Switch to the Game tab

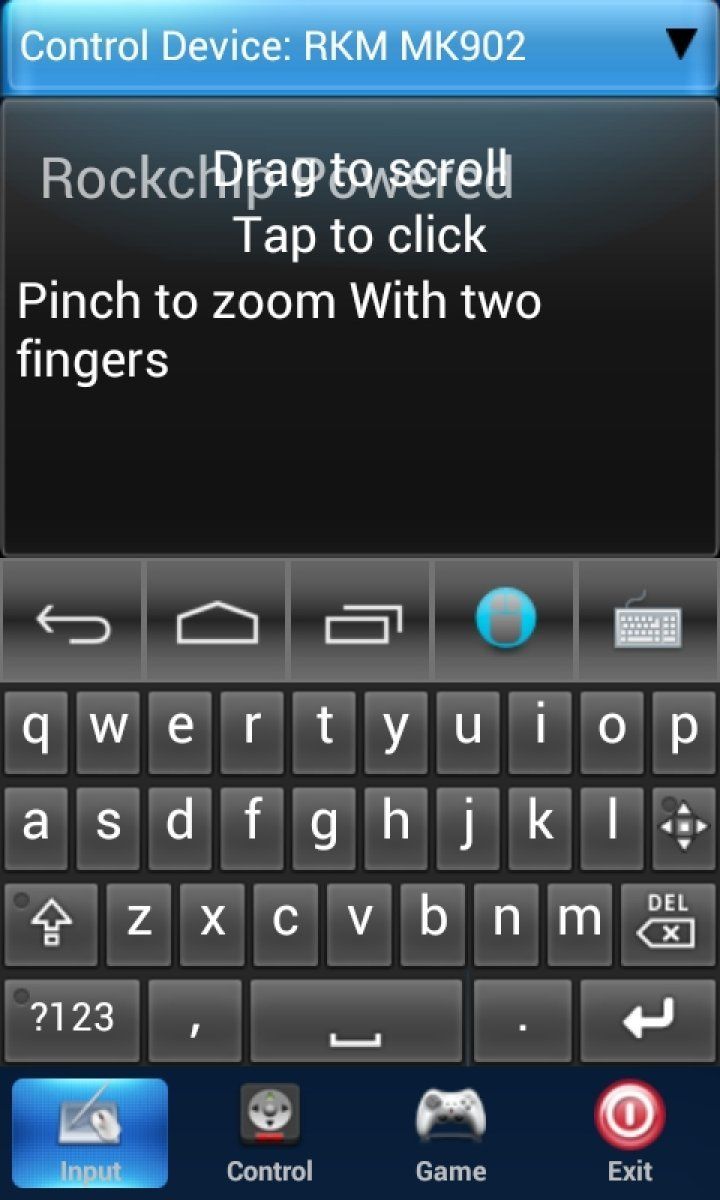pyautogui.click(x=450, y=1135)
